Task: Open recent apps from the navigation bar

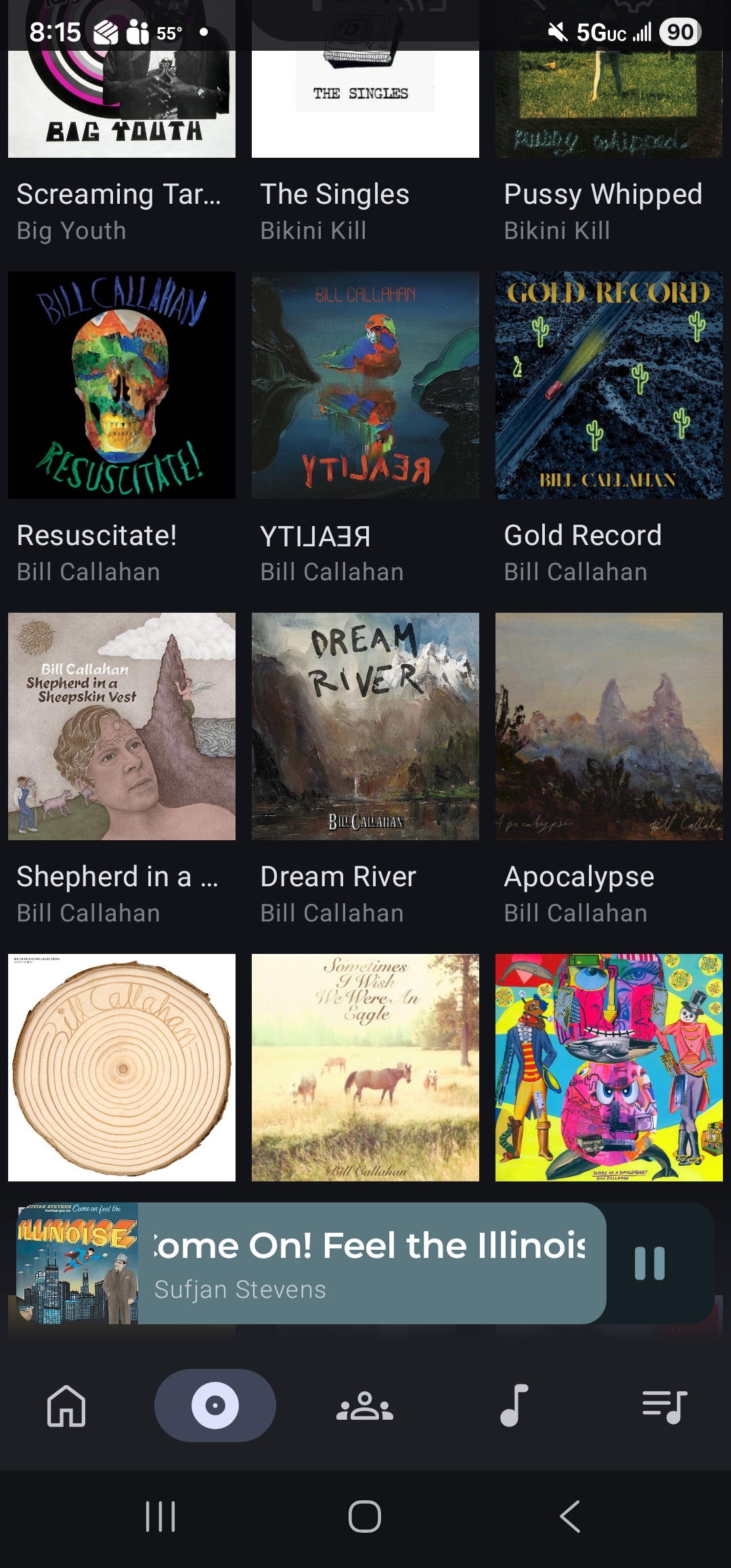Action: 160,1517
